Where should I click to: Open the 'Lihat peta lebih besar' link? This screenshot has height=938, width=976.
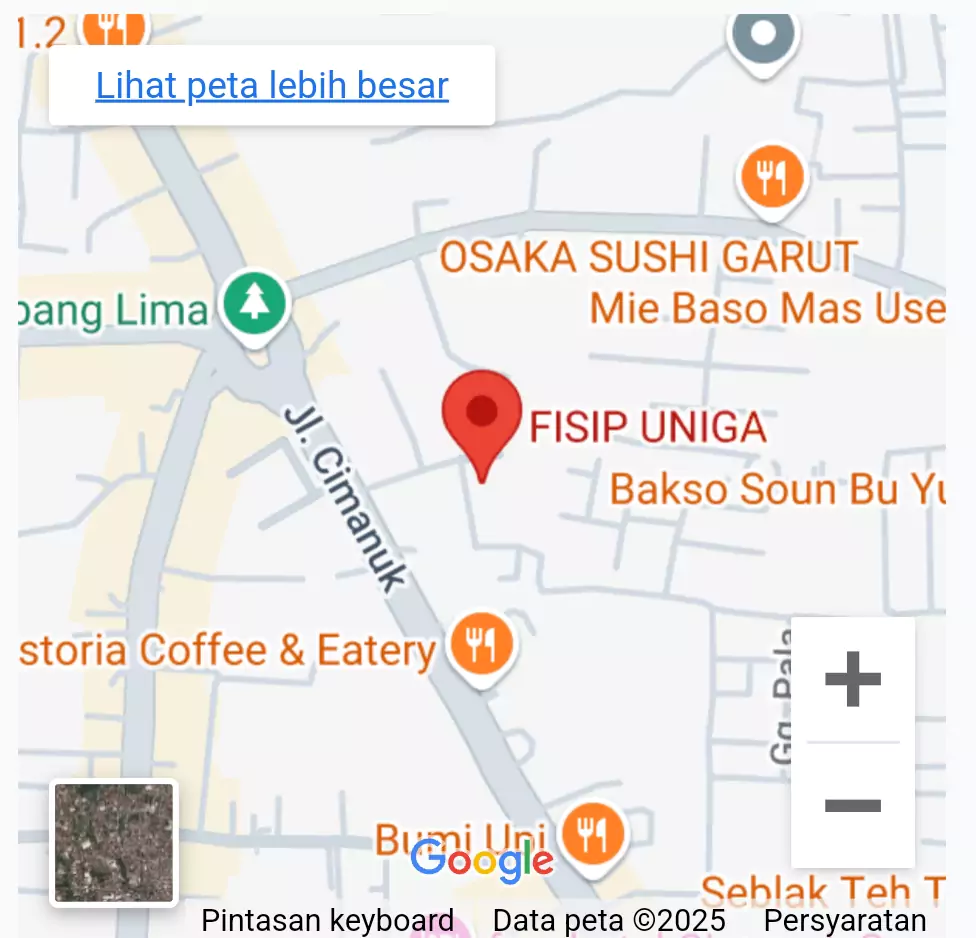(271, 86)
